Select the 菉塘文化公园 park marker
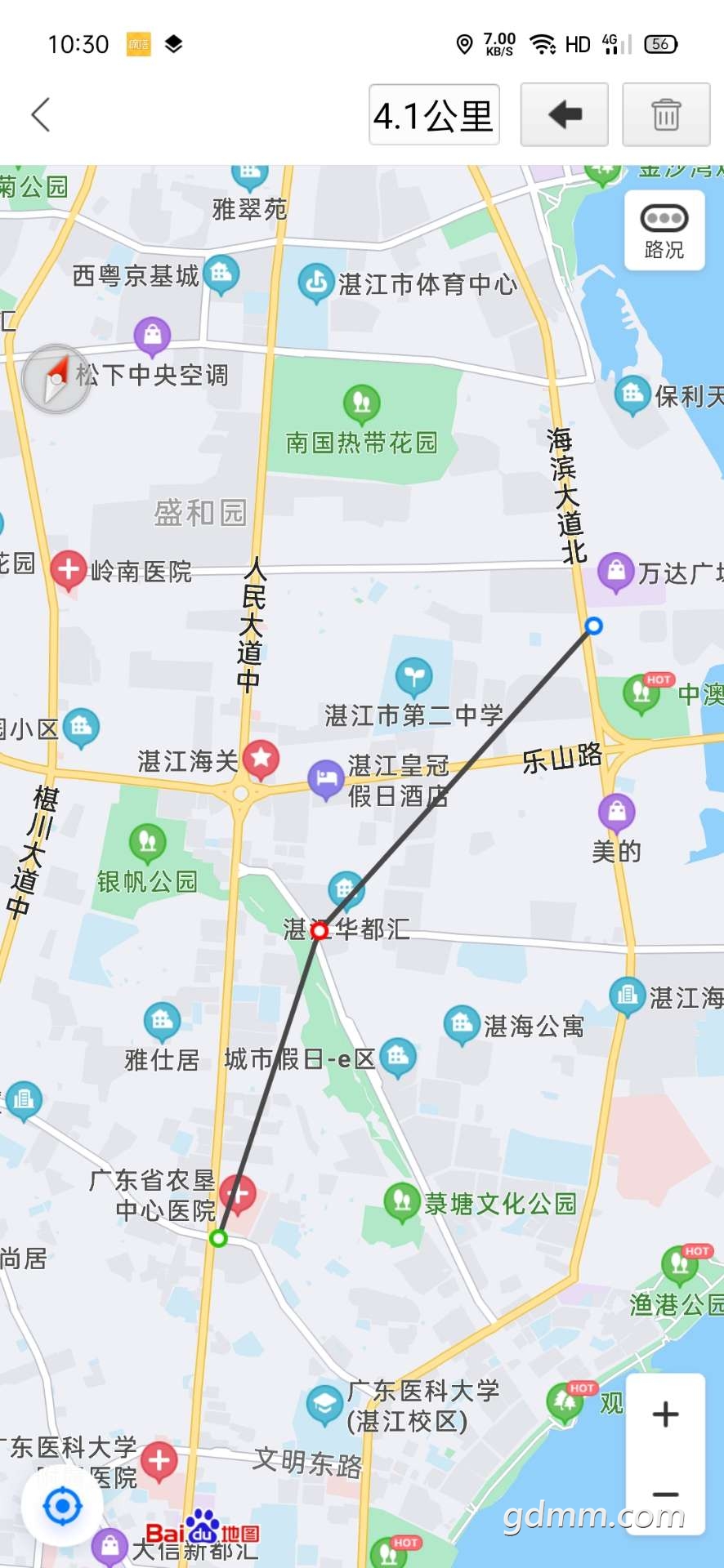 click(x=401, y=1201)
